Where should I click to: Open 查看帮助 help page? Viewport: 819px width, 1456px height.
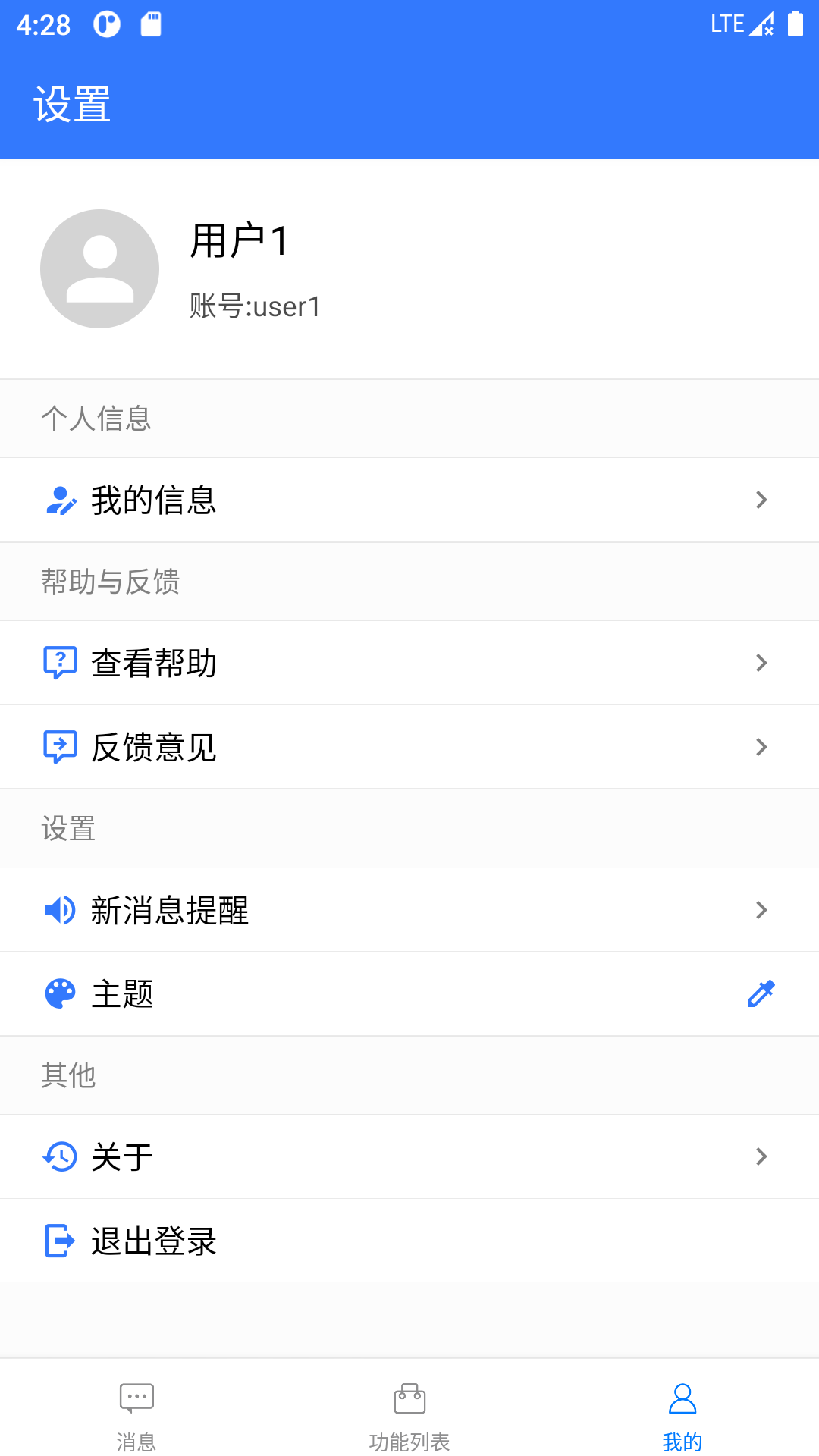coord(409,664)
